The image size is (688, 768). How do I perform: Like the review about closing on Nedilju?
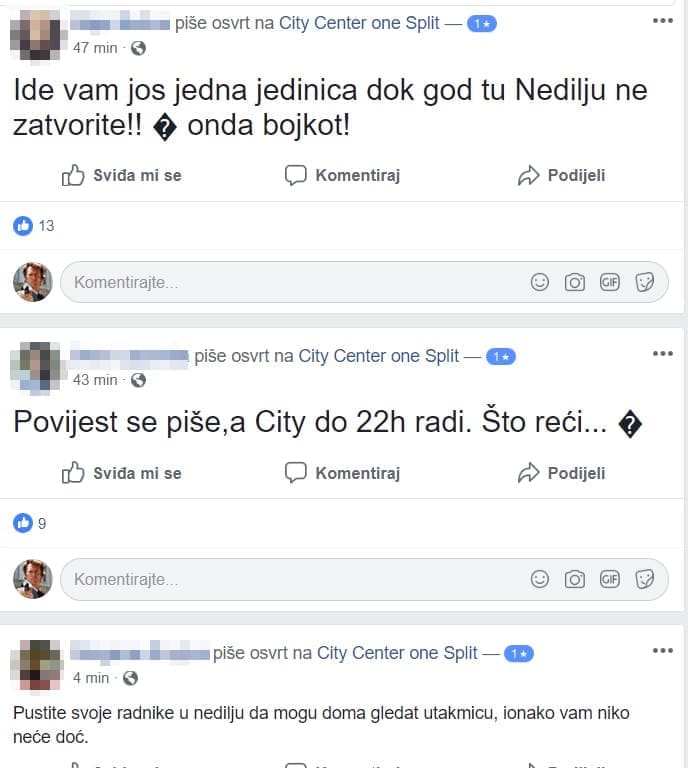click(x=122, y=176)
